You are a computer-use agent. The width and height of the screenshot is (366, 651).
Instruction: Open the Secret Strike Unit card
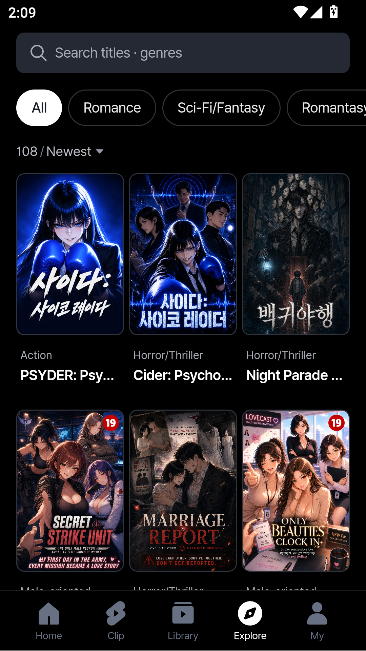coord(70,491)
